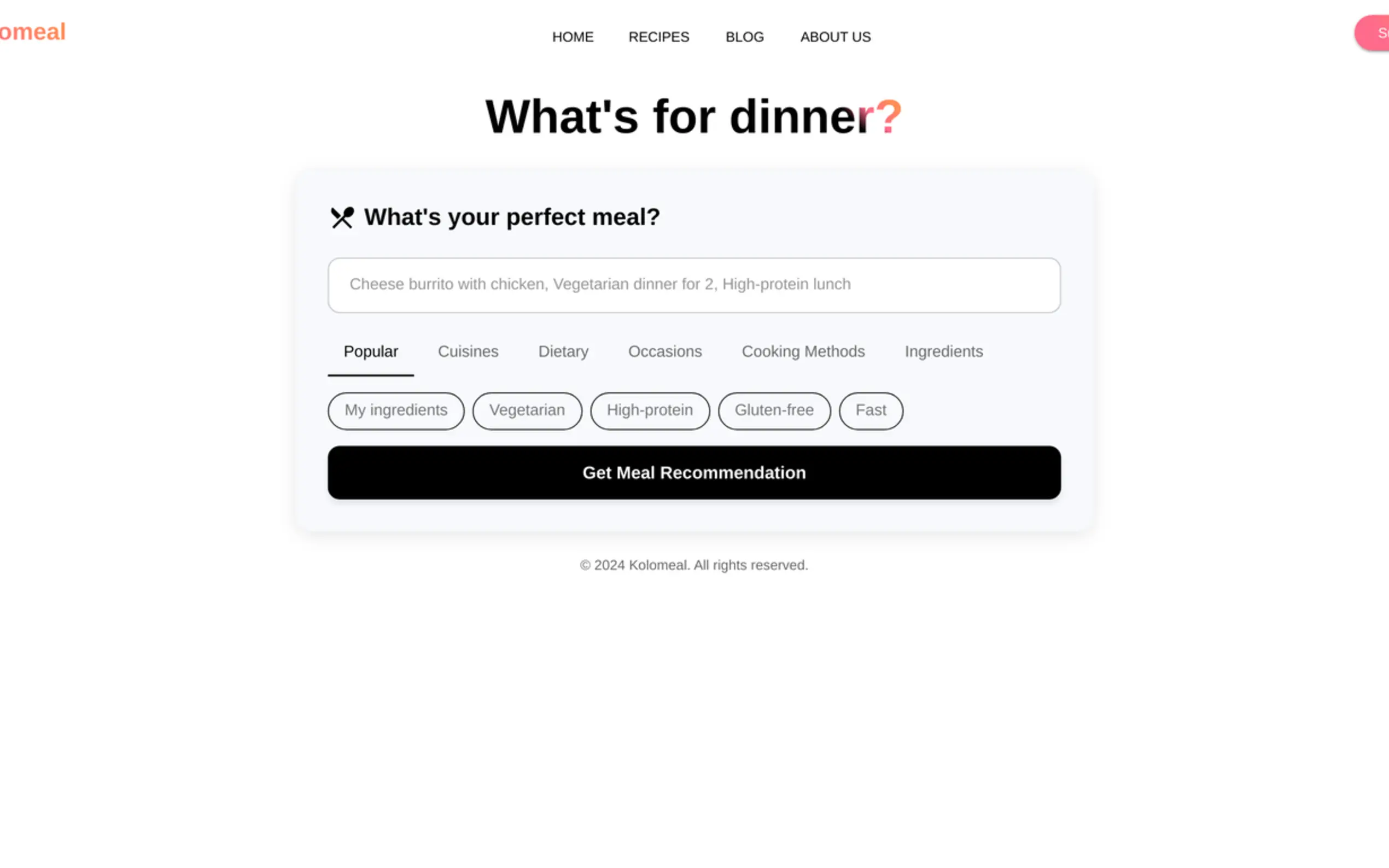Open the HOME navigation link
Screen dimensions: 1389x868
pos(573,37)
